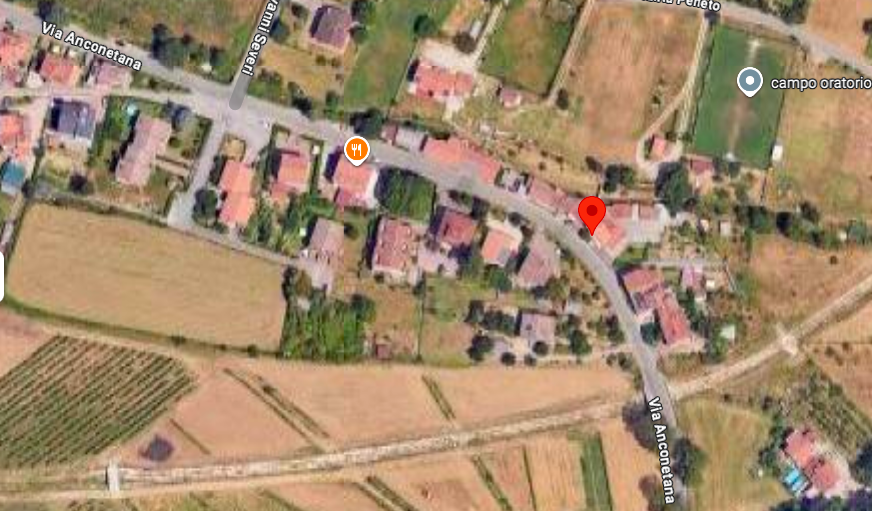Open the orange restaurant marker
This screenshot has height=511, width=872.
pyautogui.click(x=357, y=150)
